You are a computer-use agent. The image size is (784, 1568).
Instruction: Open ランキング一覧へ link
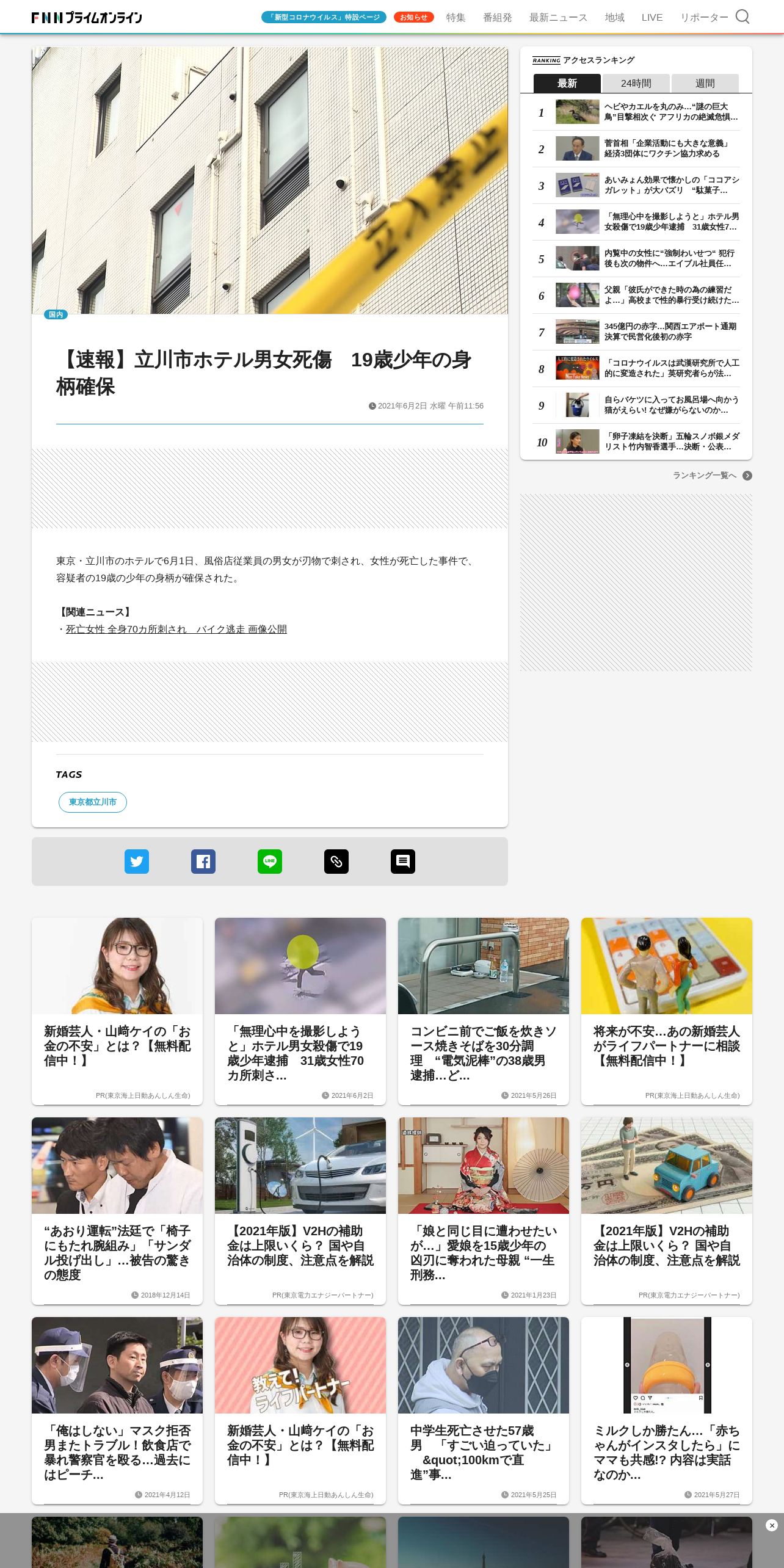click(x=712, y=475)
